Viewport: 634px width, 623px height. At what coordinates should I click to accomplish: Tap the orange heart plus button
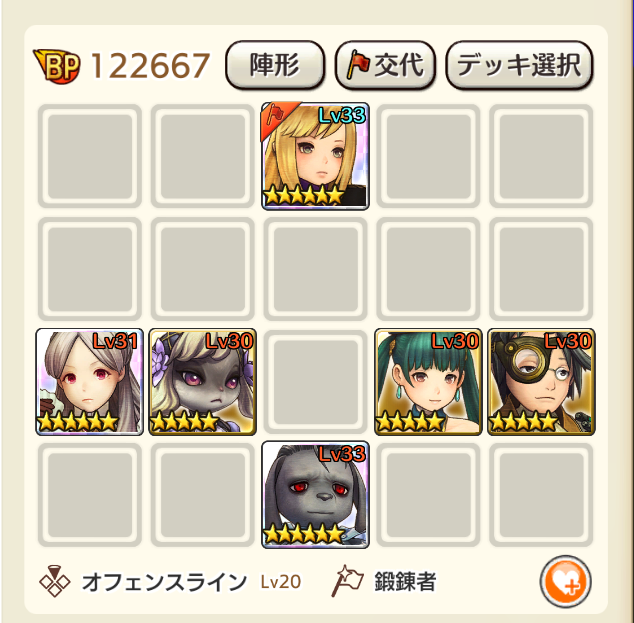(565, 580)
